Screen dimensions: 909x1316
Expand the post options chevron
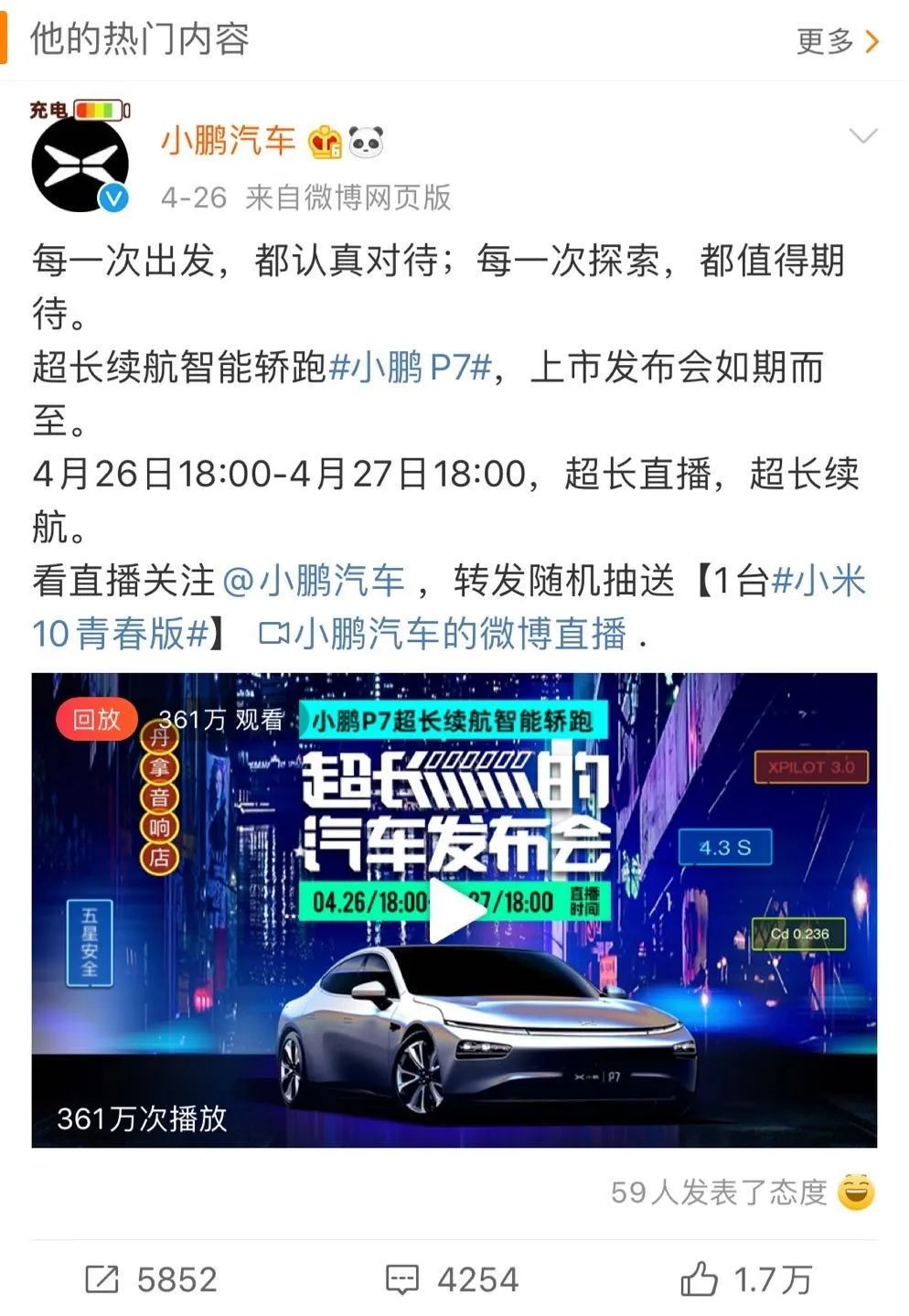[x=862, y=136]
